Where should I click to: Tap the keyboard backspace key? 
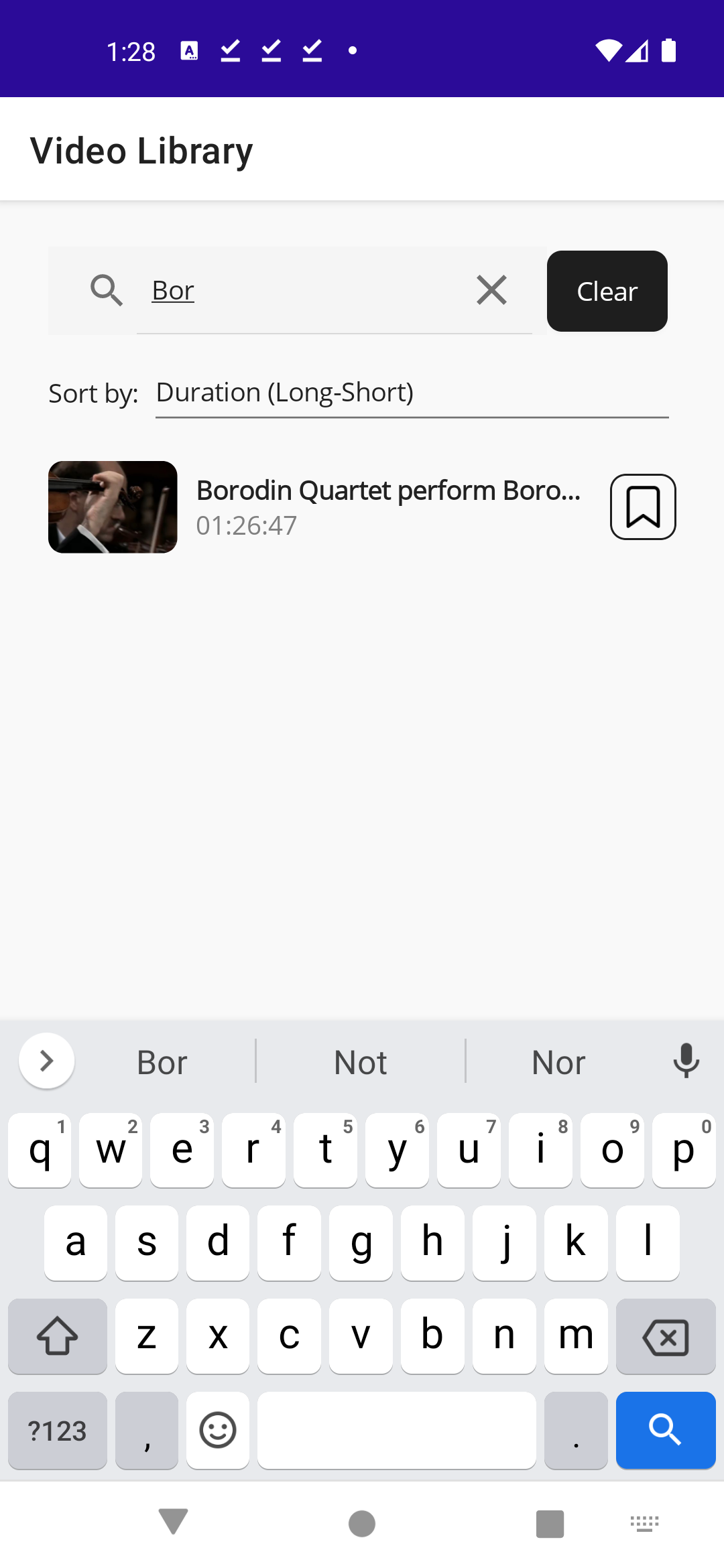click(665, 1337)
